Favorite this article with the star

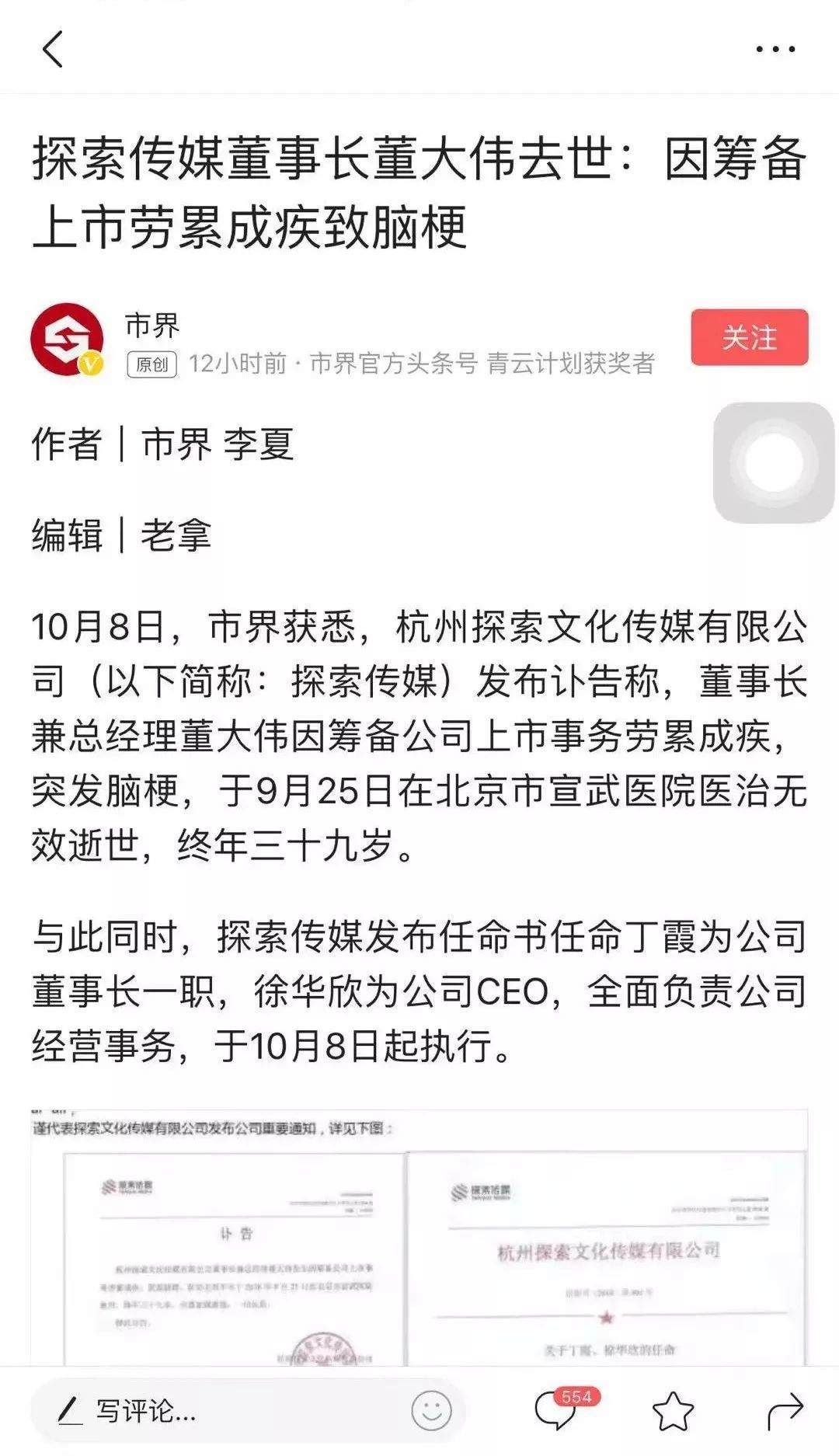673,1411
